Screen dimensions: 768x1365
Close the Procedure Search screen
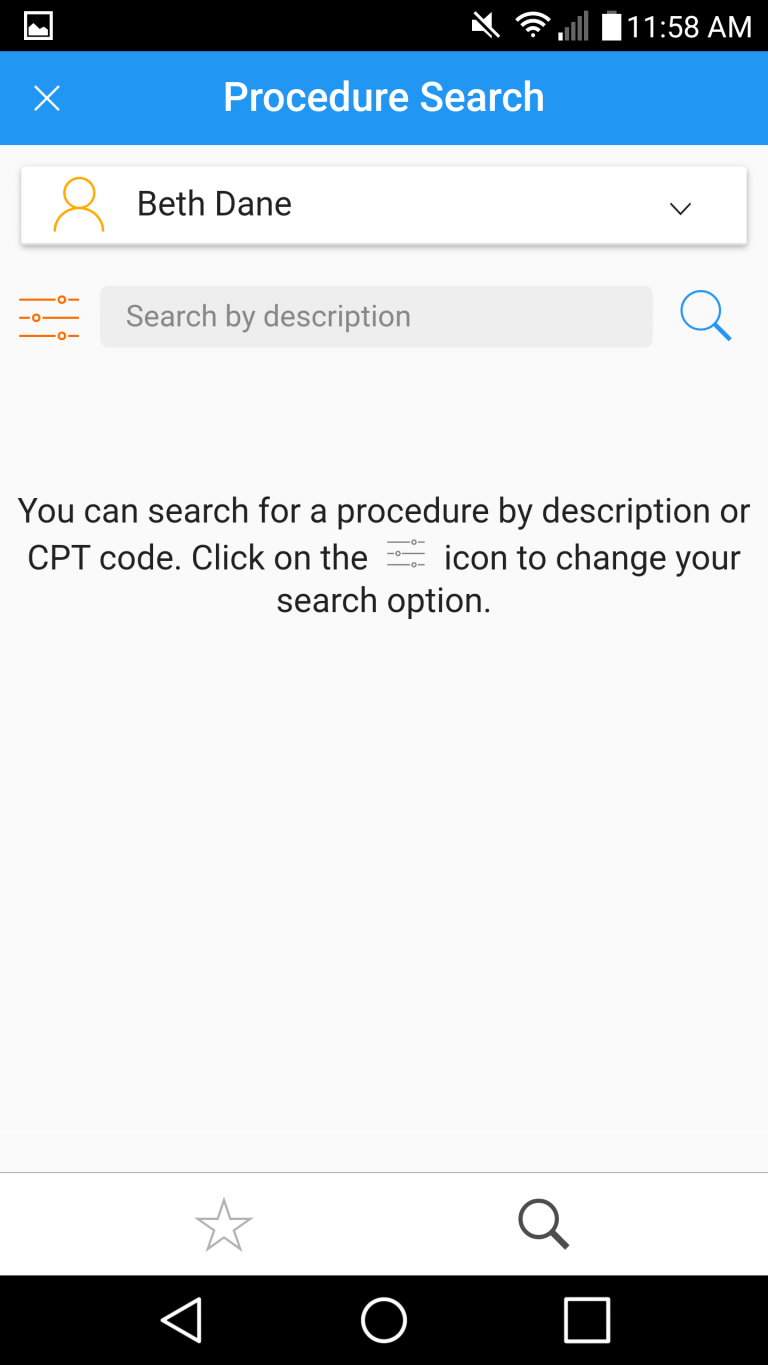(x=47, y=98)
